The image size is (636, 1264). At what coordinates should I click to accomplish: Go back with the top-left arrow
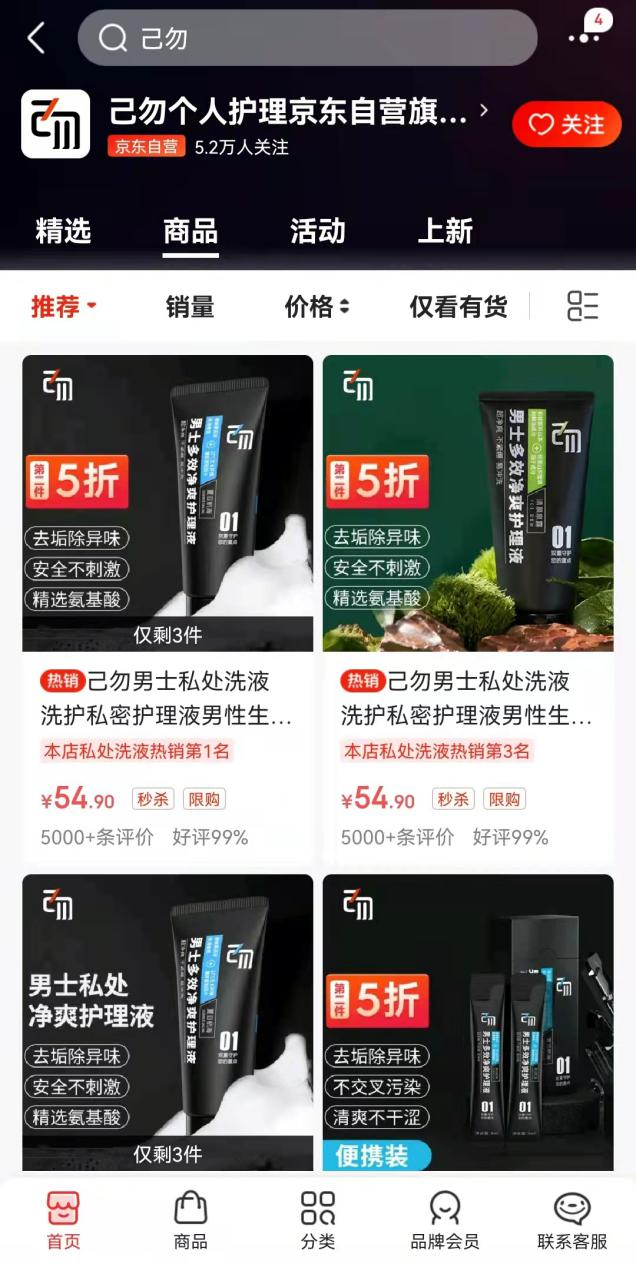tap(37, 38)
